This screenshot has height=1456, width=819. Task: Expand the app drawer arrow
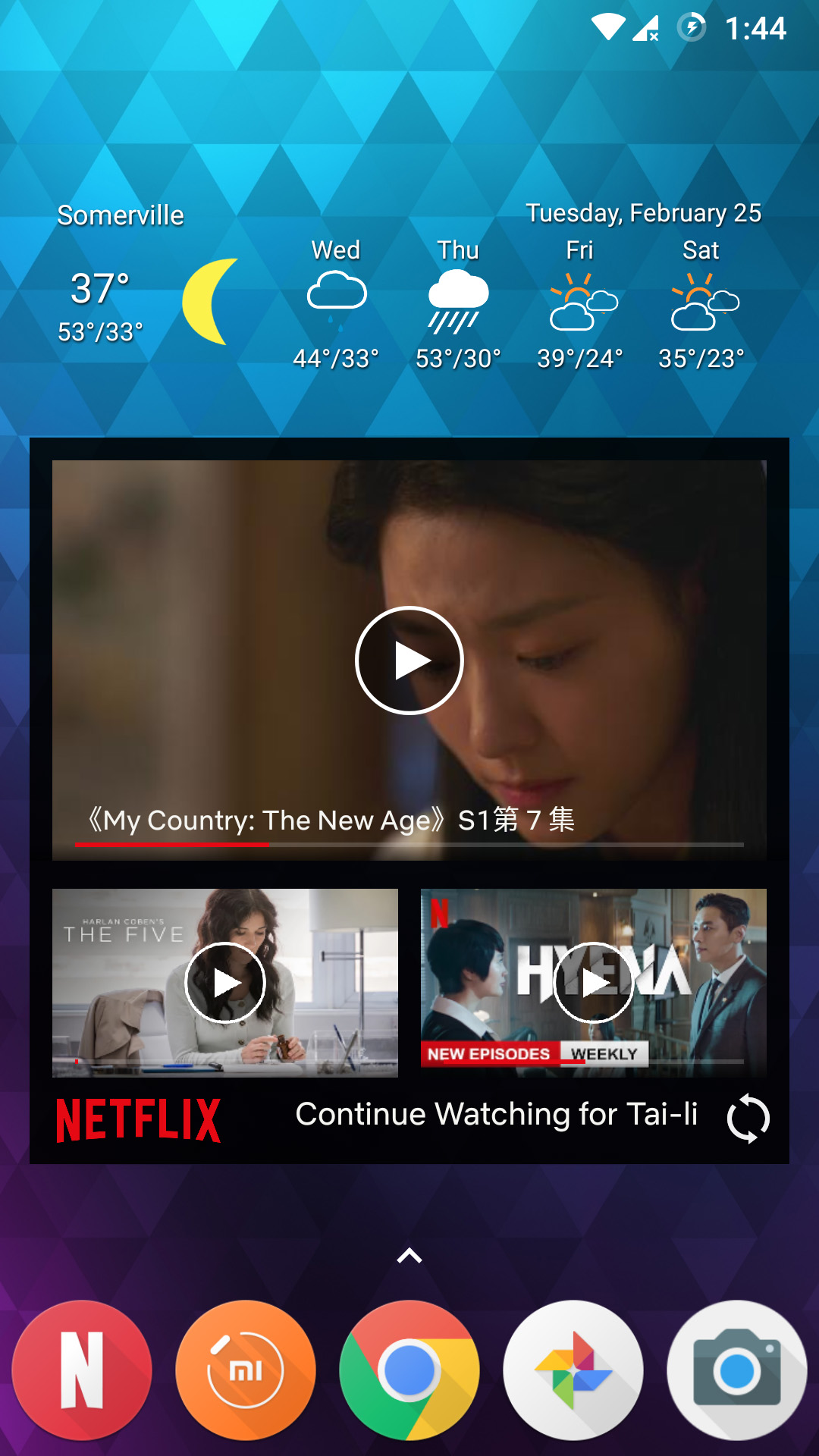tap(409, 1257)
